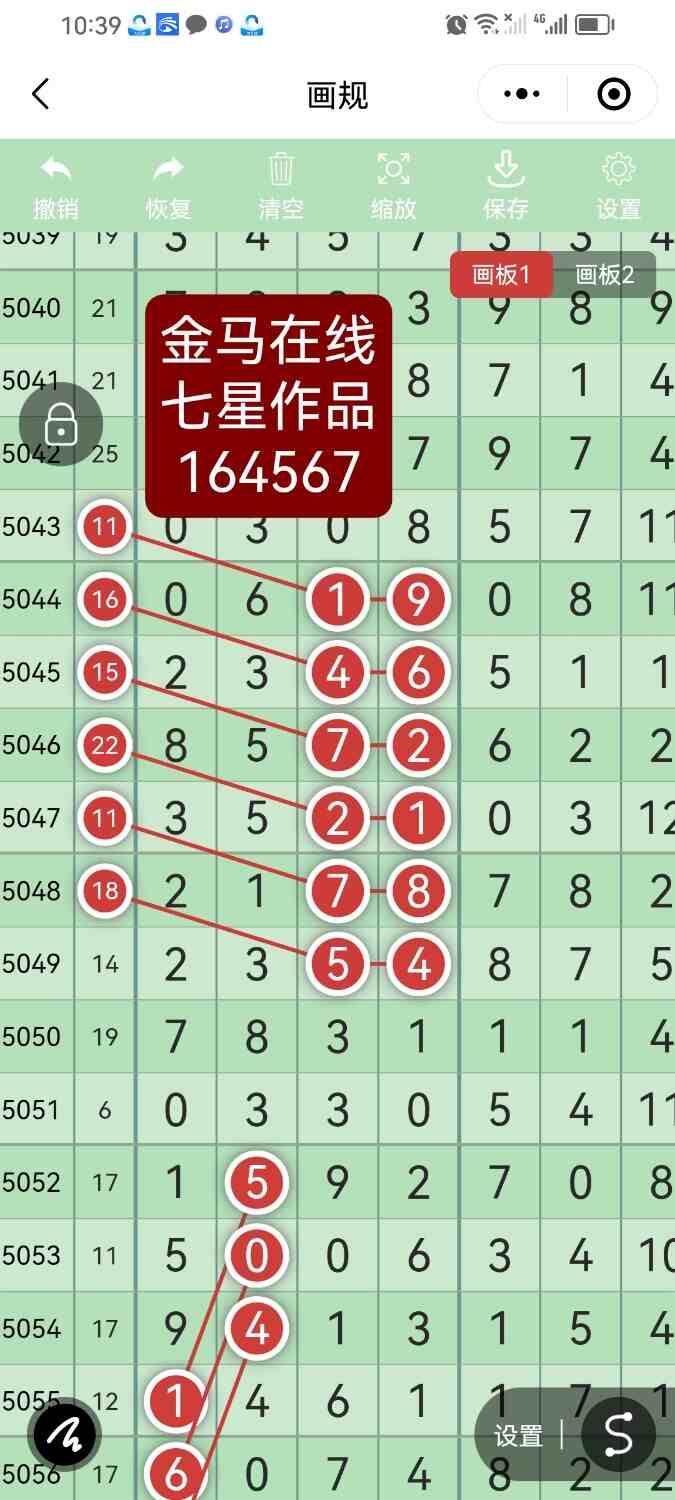The image size is (675, 1500).
Task: Go back using the top-left arrow
Action: tap(40, 95)
